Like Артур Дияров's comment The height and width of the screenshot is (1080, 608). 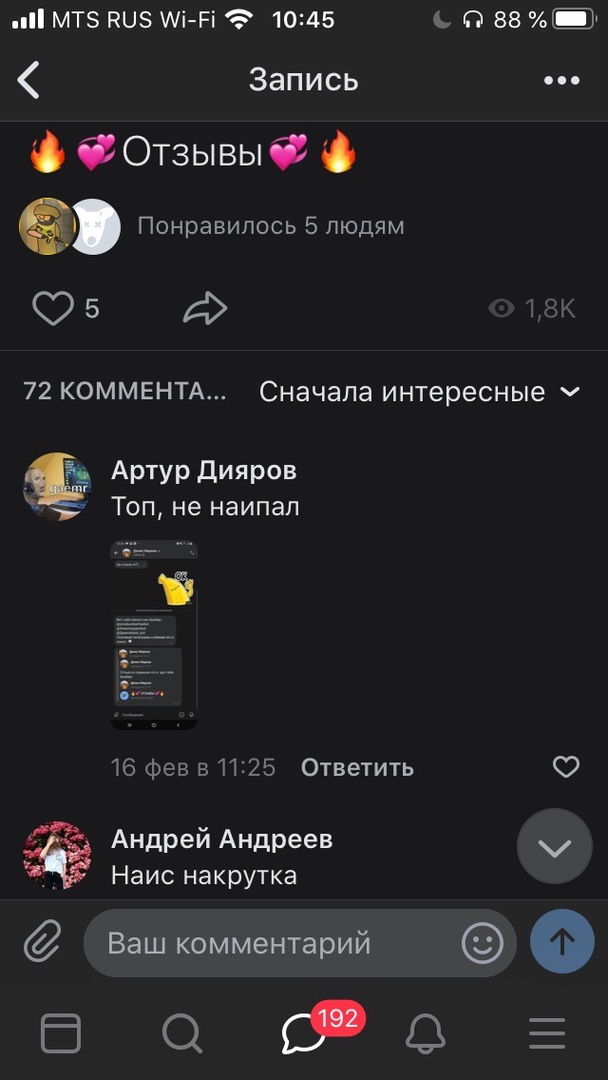click(566, 767)
